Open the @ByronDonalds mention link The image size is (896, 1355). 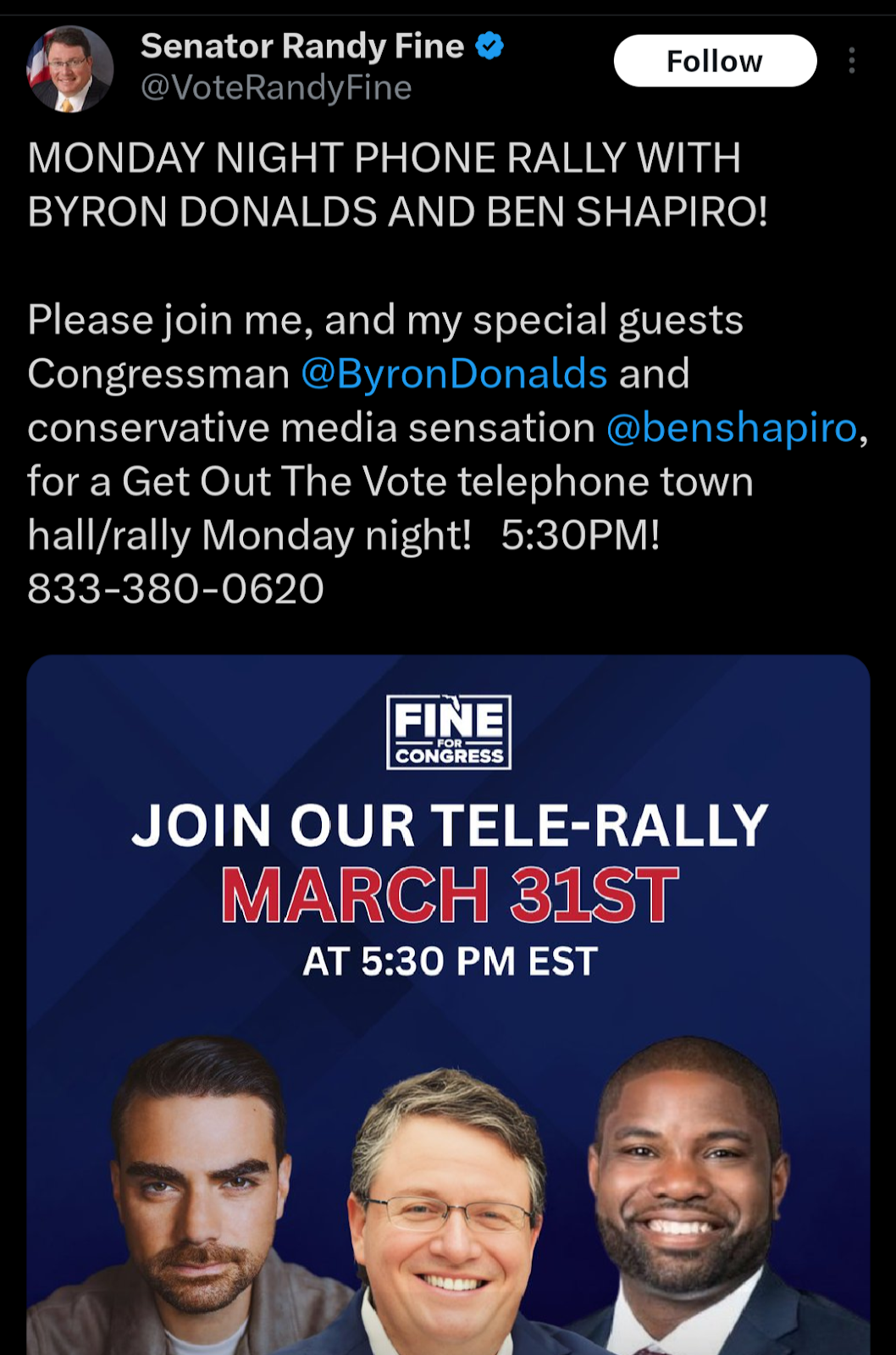tap(454, 373)
